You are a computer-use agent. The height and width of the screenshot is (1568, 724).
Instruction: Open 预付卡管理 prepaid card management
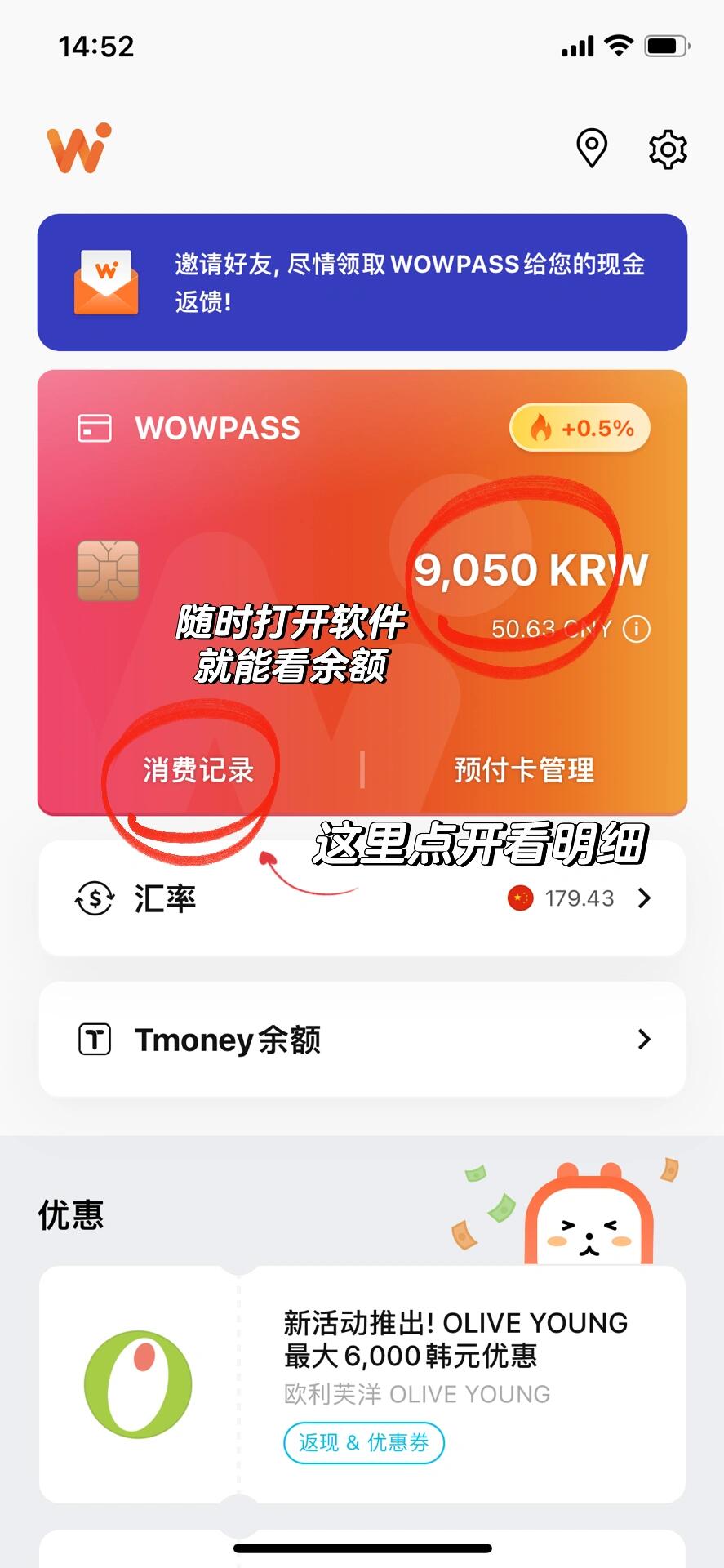(x=523, y=769)
